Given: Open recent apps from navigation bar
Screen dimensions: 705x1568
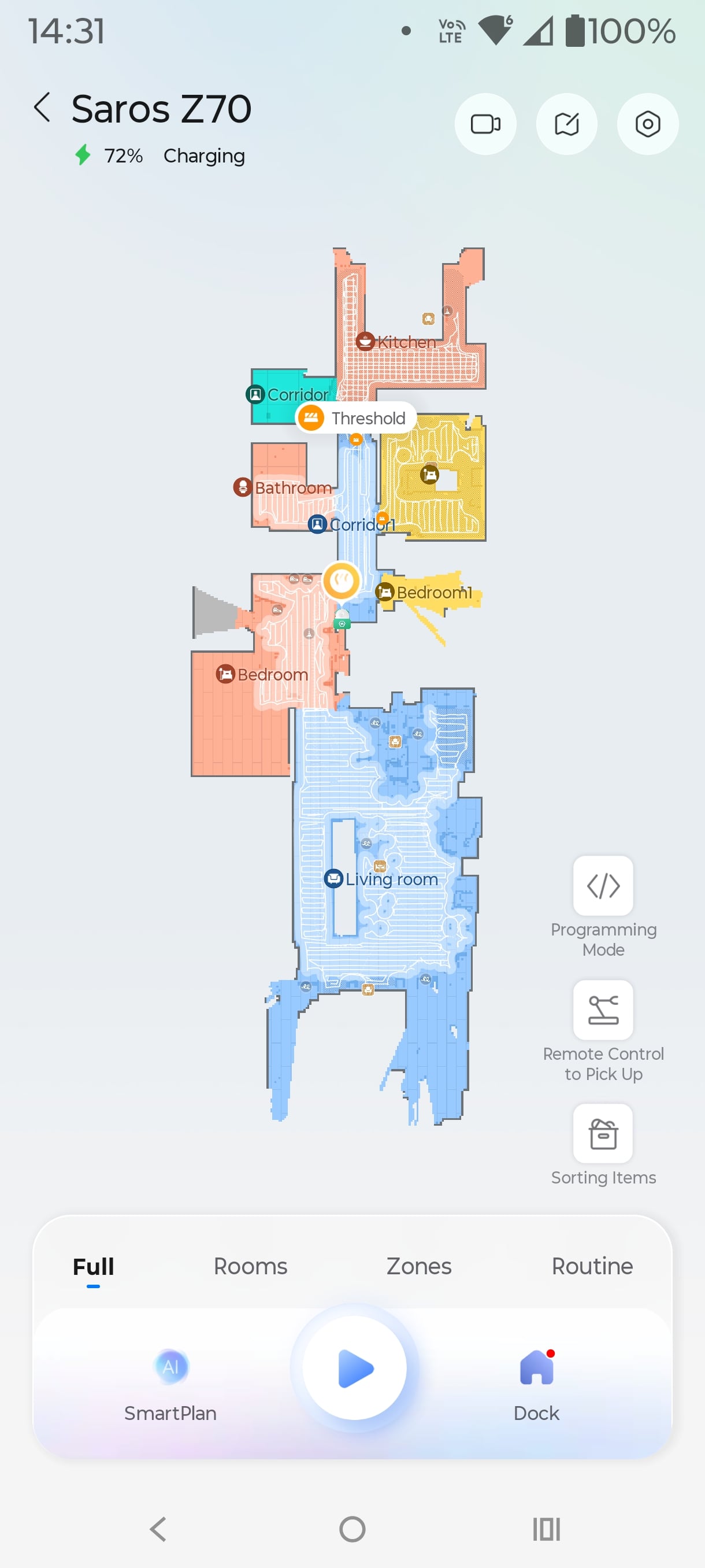Looking at the screenshot, I should pyautogui.click(x=546, y=1529).
